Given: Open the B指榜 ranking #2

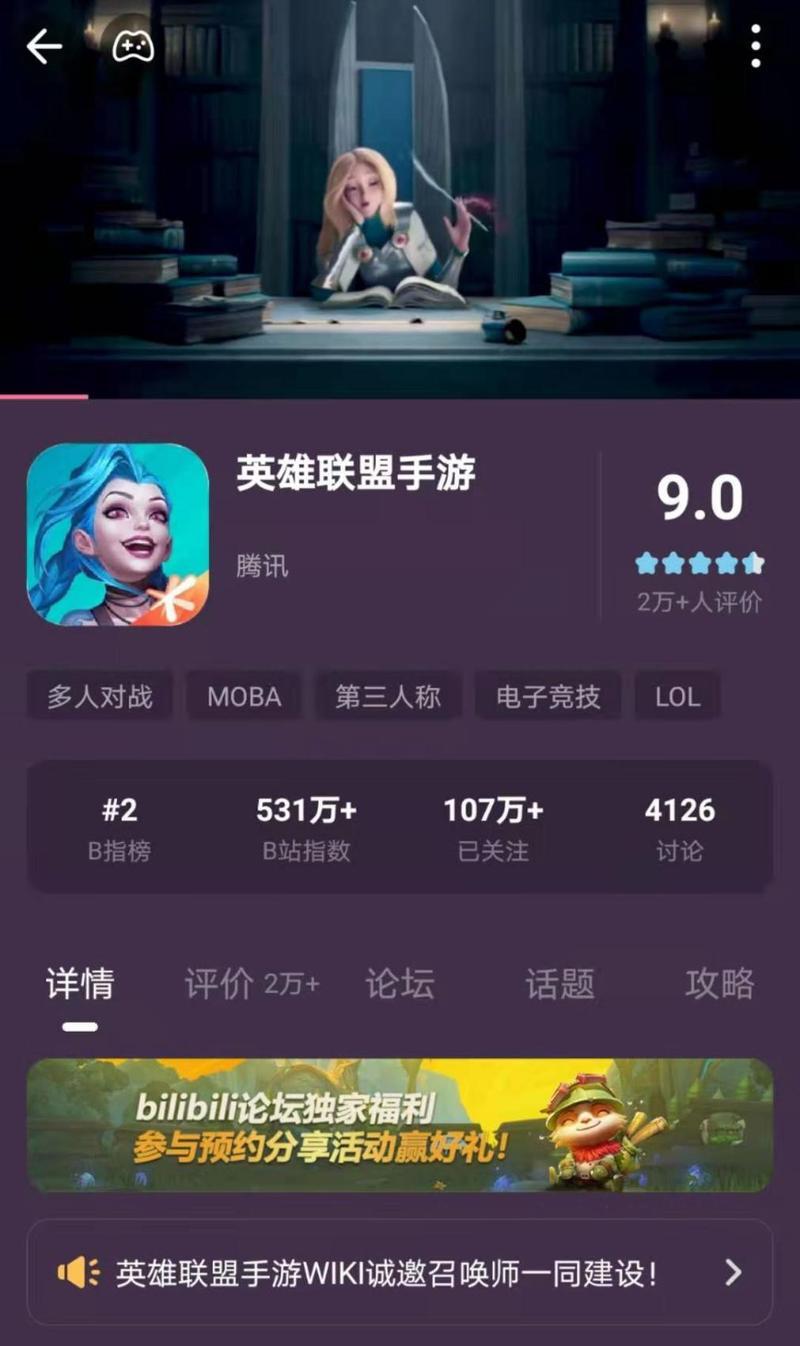Looking at the screenshot, I should [120, 828].
